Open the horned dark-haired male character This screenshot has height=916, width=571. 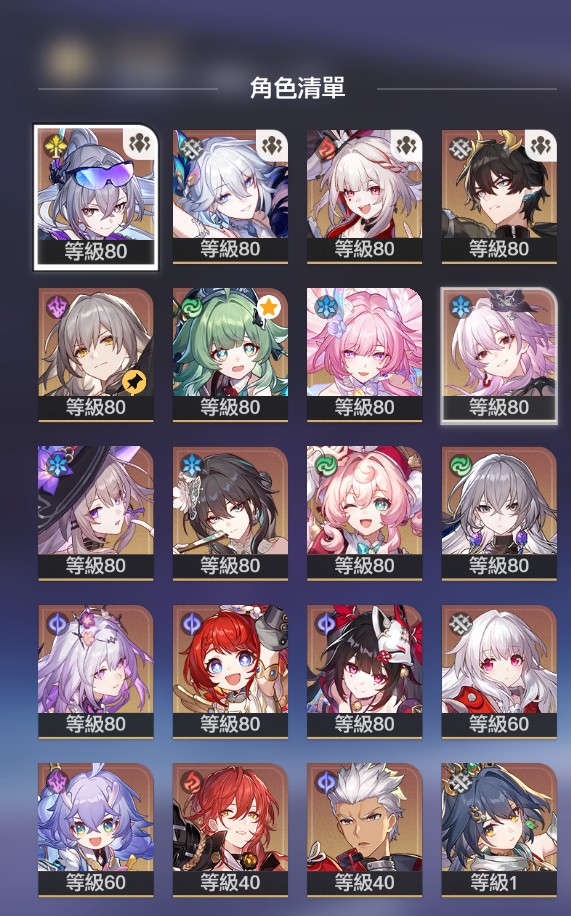(x=499, y=196)
